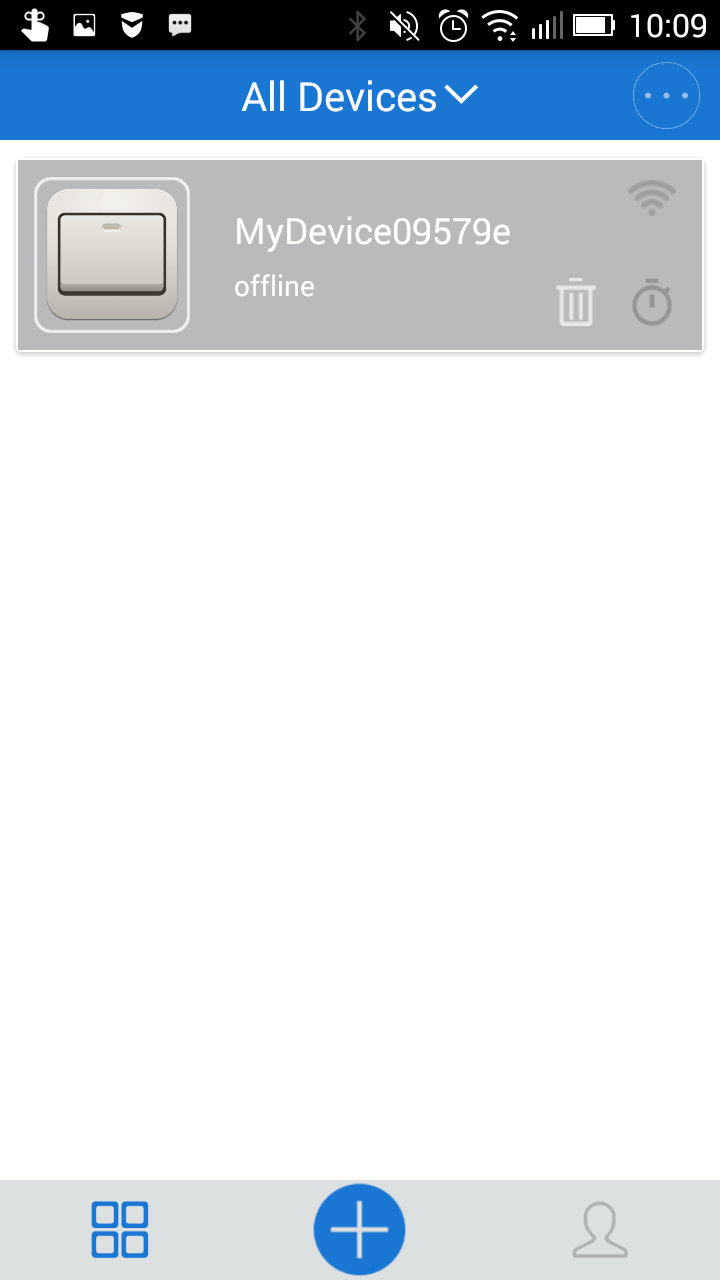Open the timer for MyDevice09579e
This screenshot has height=1280, width=720.
tap(652, 302)
